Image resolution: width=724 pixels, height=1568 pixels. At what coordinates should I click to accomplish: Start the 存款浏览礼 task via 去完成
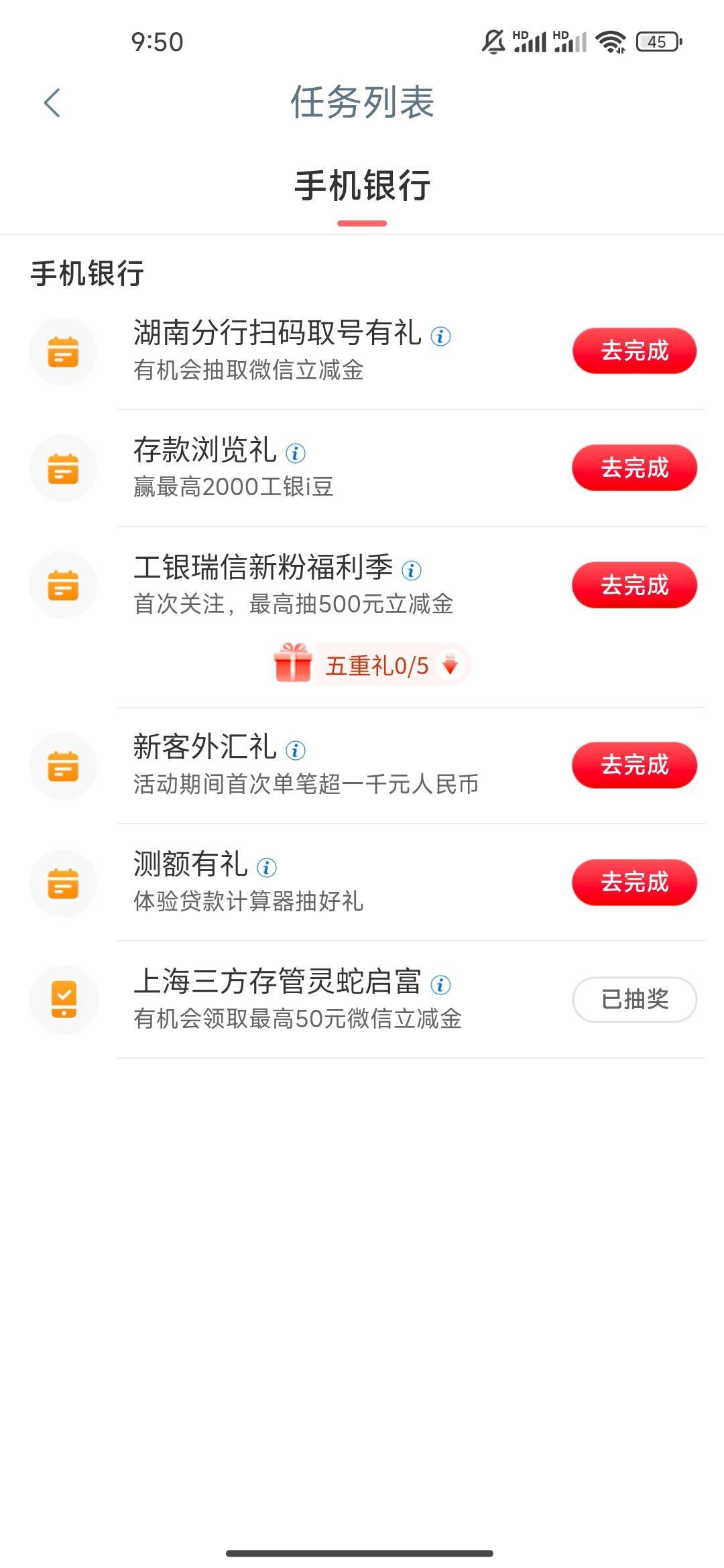634,468
